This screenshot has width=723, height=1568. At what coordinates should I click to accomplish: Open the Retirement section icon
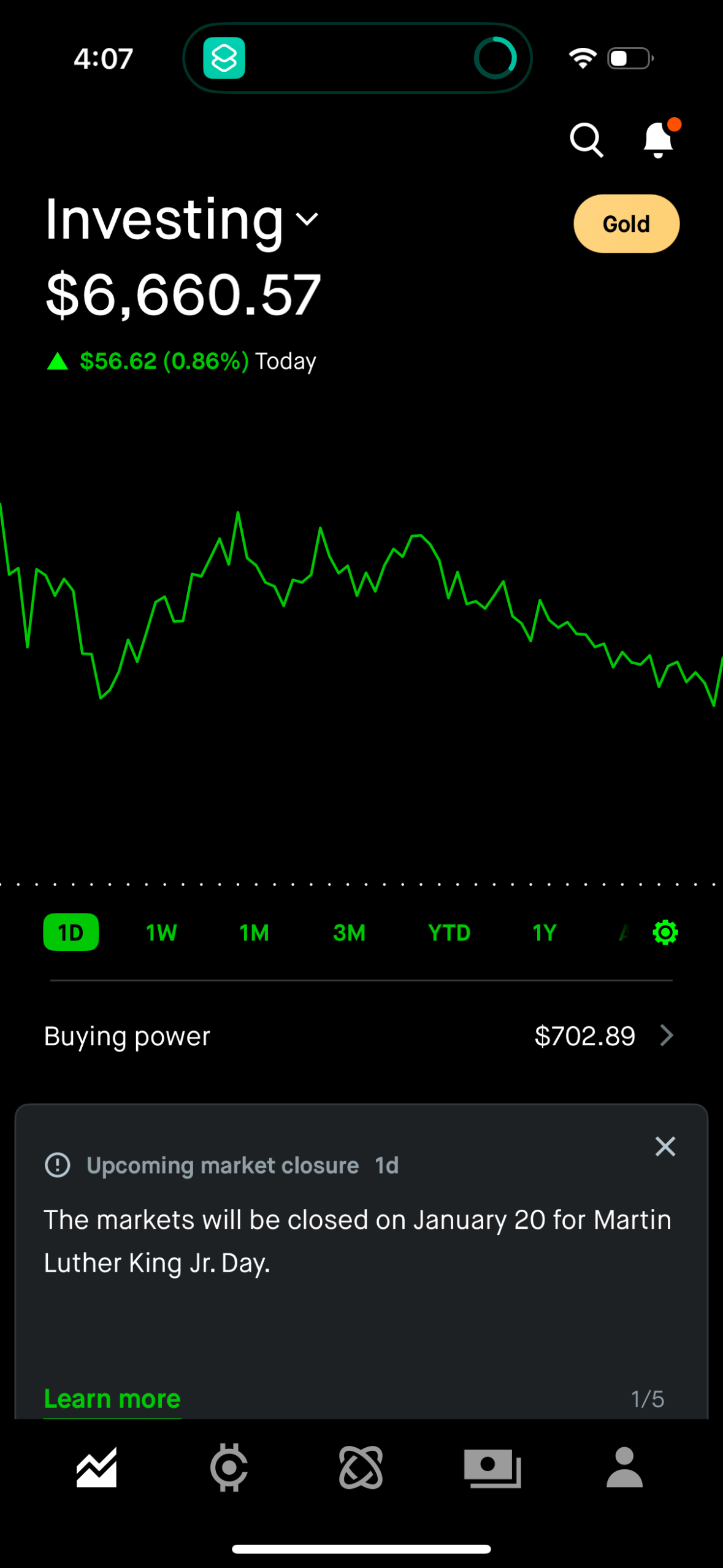(361, 1467)
